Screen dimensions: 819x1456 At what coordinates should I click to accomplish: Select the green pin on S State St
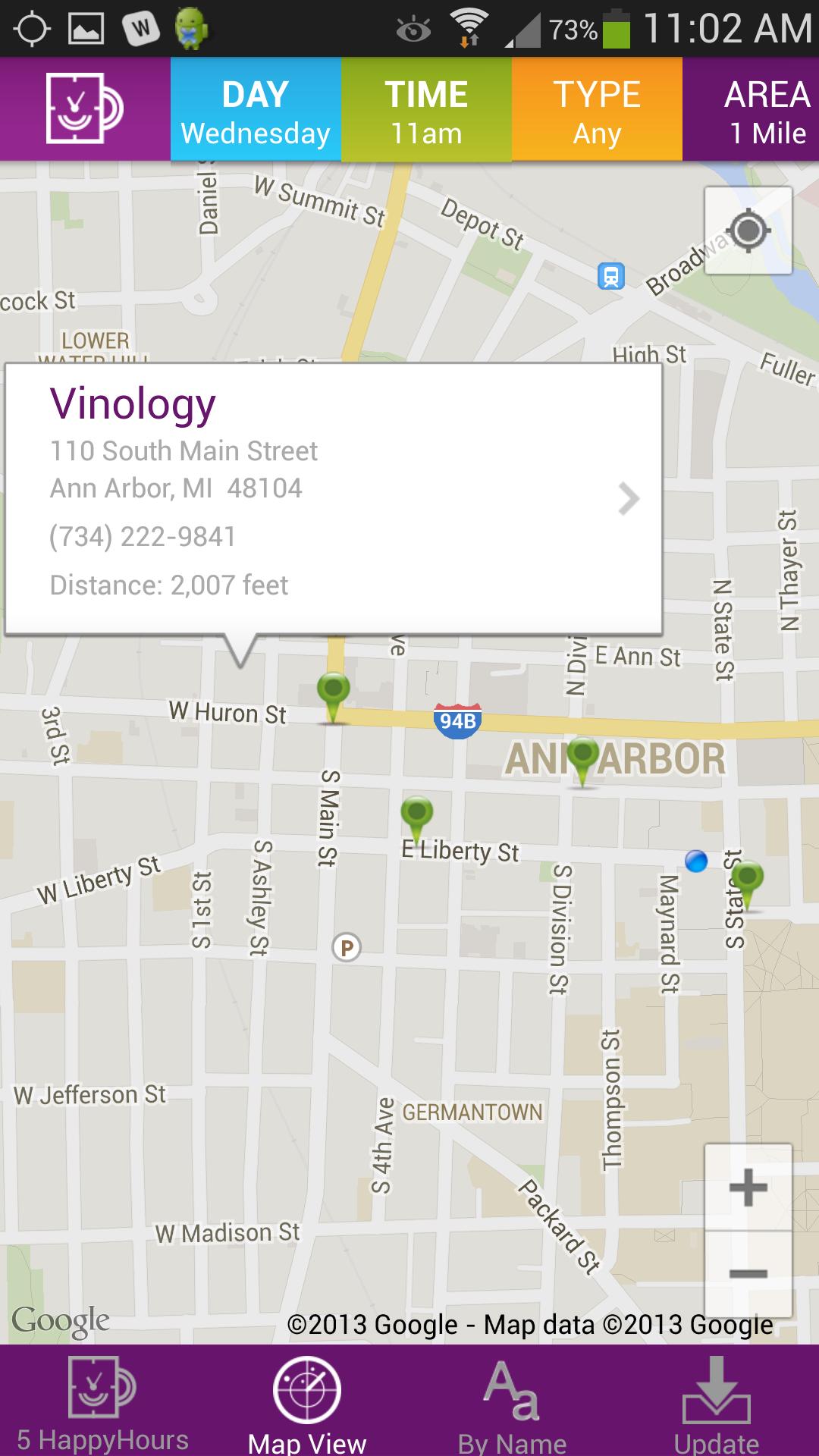coord(747,881)
